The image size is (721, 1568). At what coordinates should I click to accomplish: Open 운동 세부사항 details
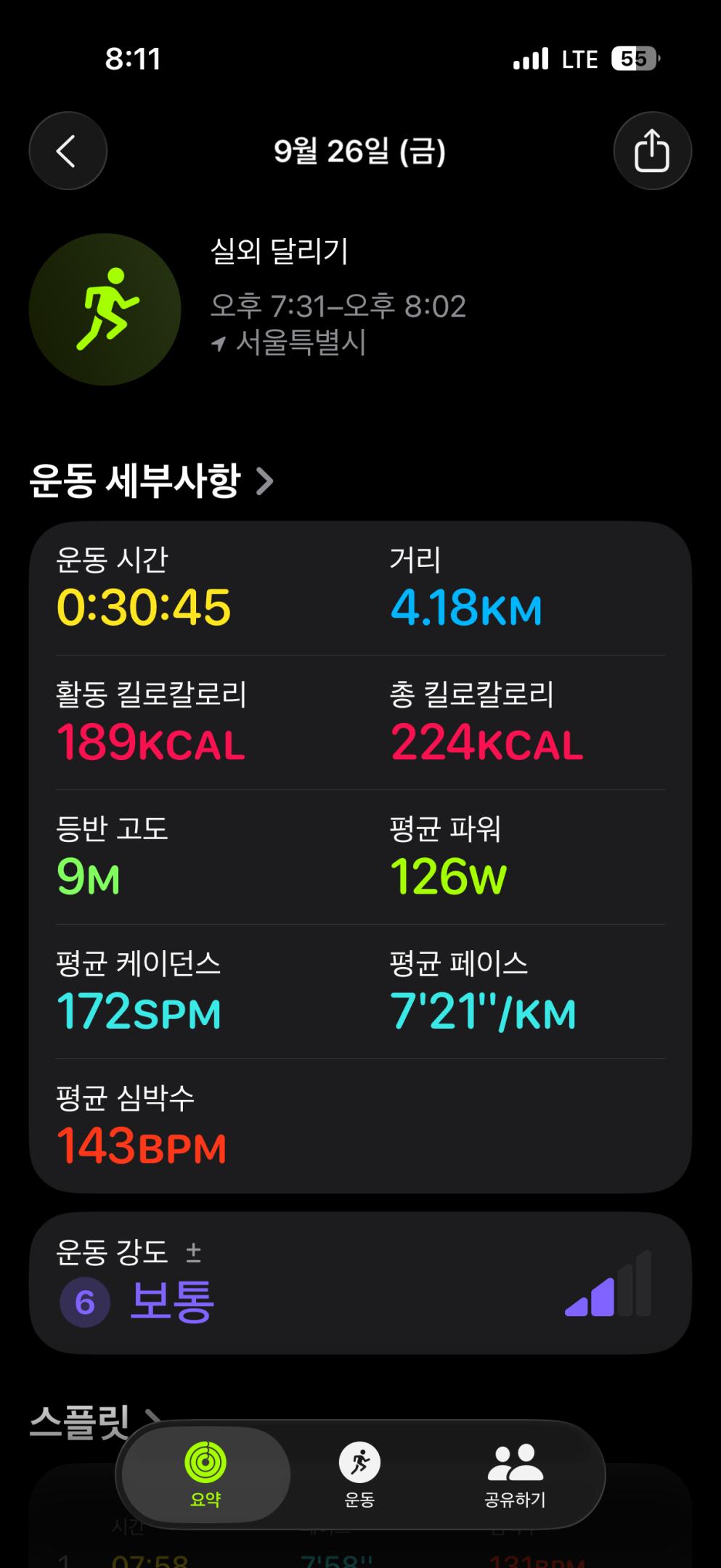tap(151, 481)
